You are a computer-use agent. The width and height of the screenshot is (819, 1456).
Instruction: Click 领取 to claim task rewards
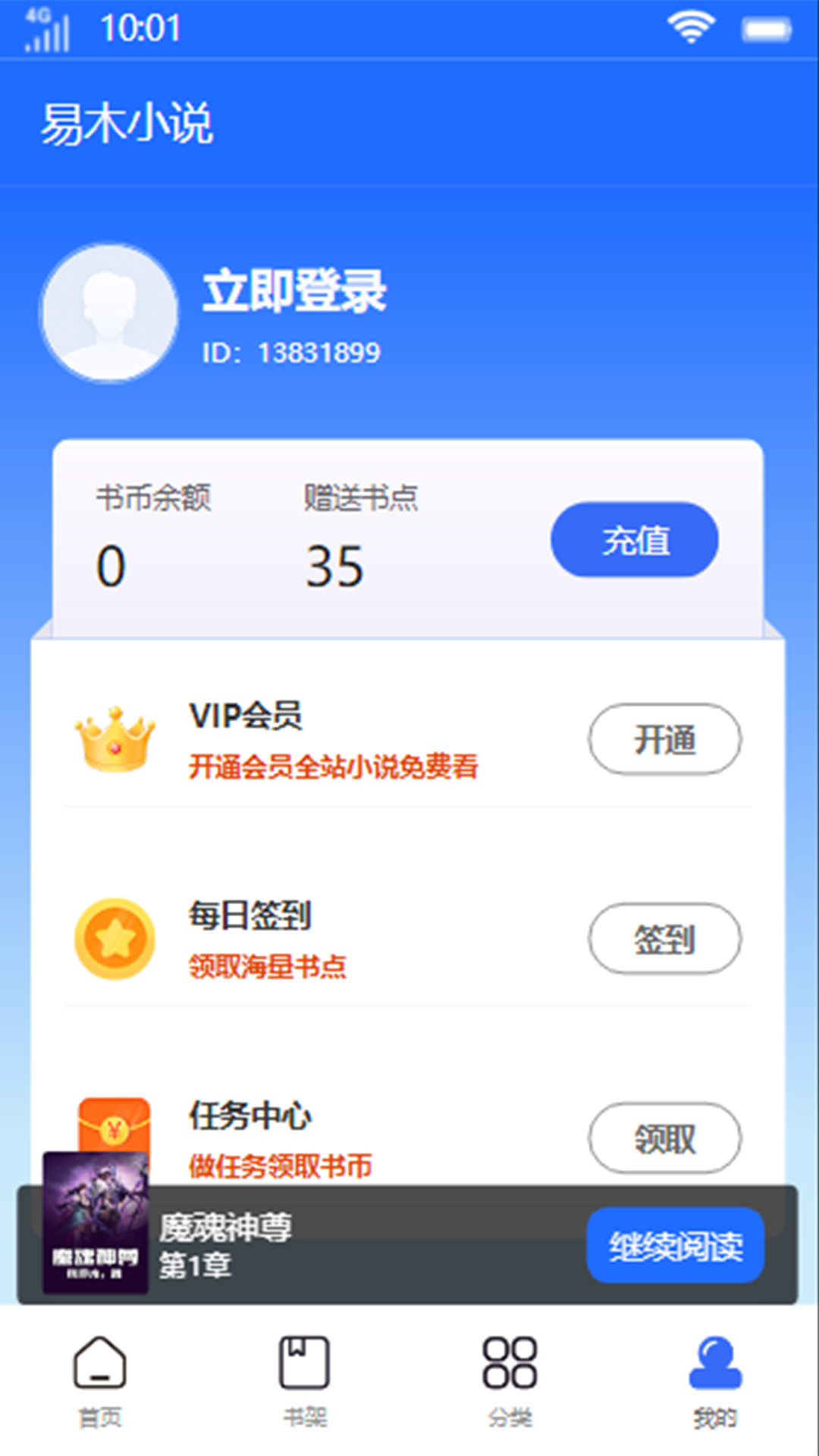click(665, 1137)
